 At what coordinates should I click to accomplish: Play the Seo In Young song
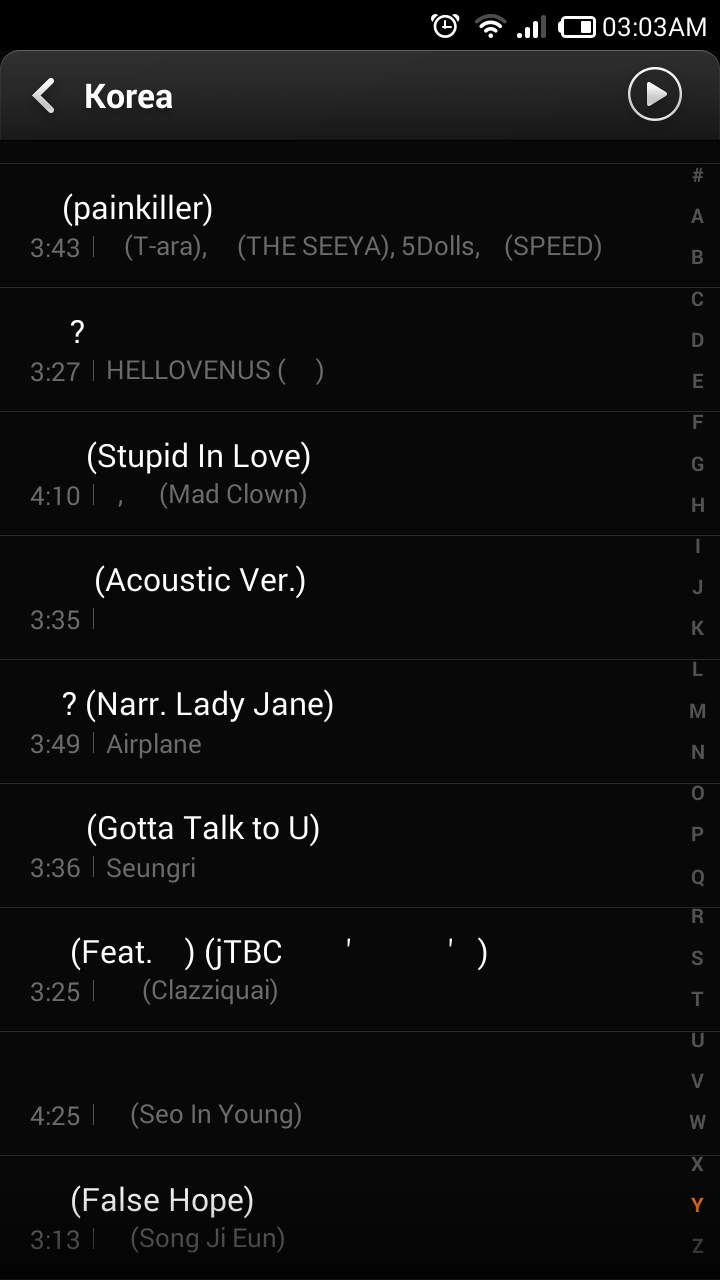pos(338,1094)
